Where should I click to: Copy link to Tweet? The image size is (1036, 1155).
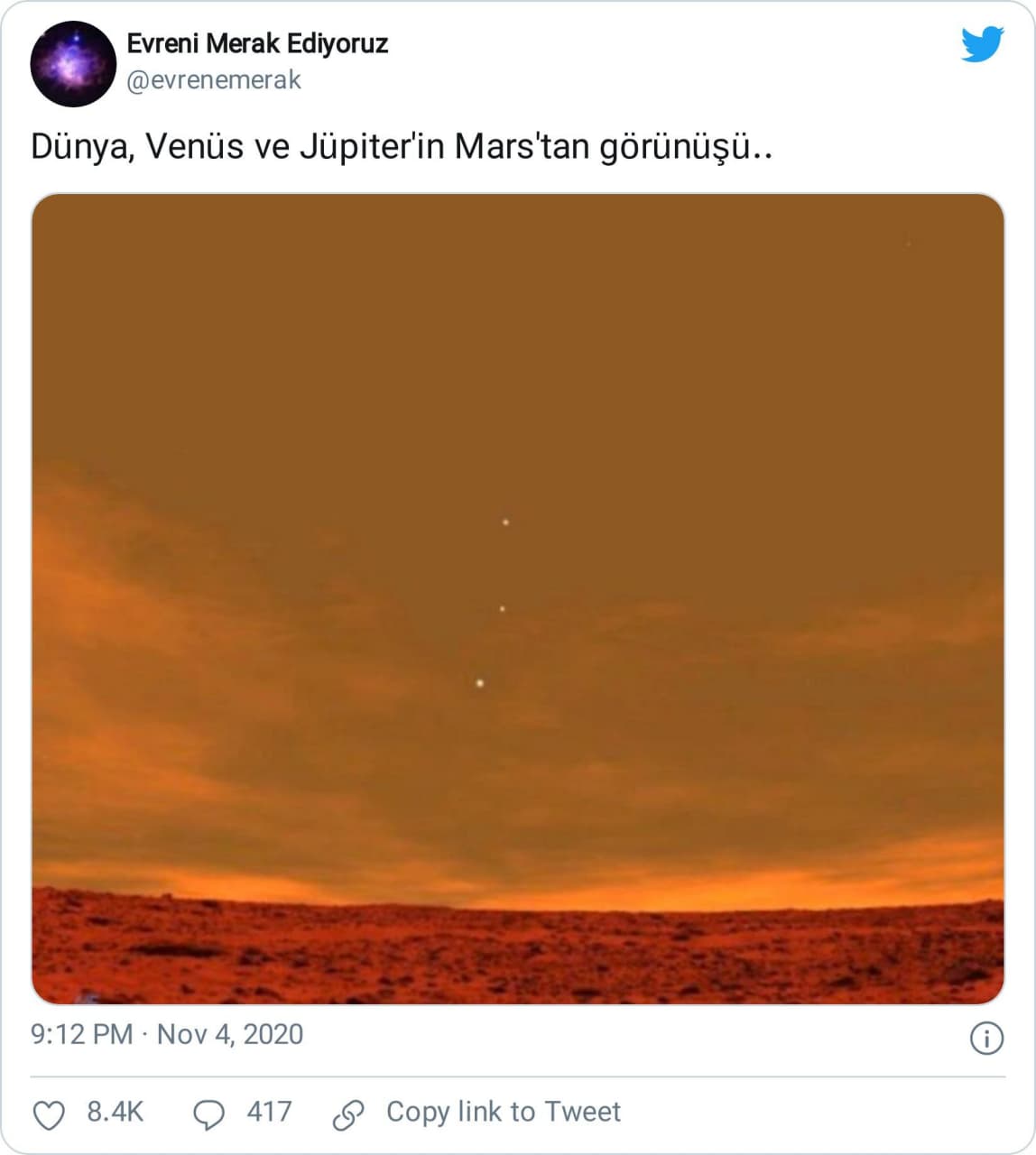tap(476, 1113)
